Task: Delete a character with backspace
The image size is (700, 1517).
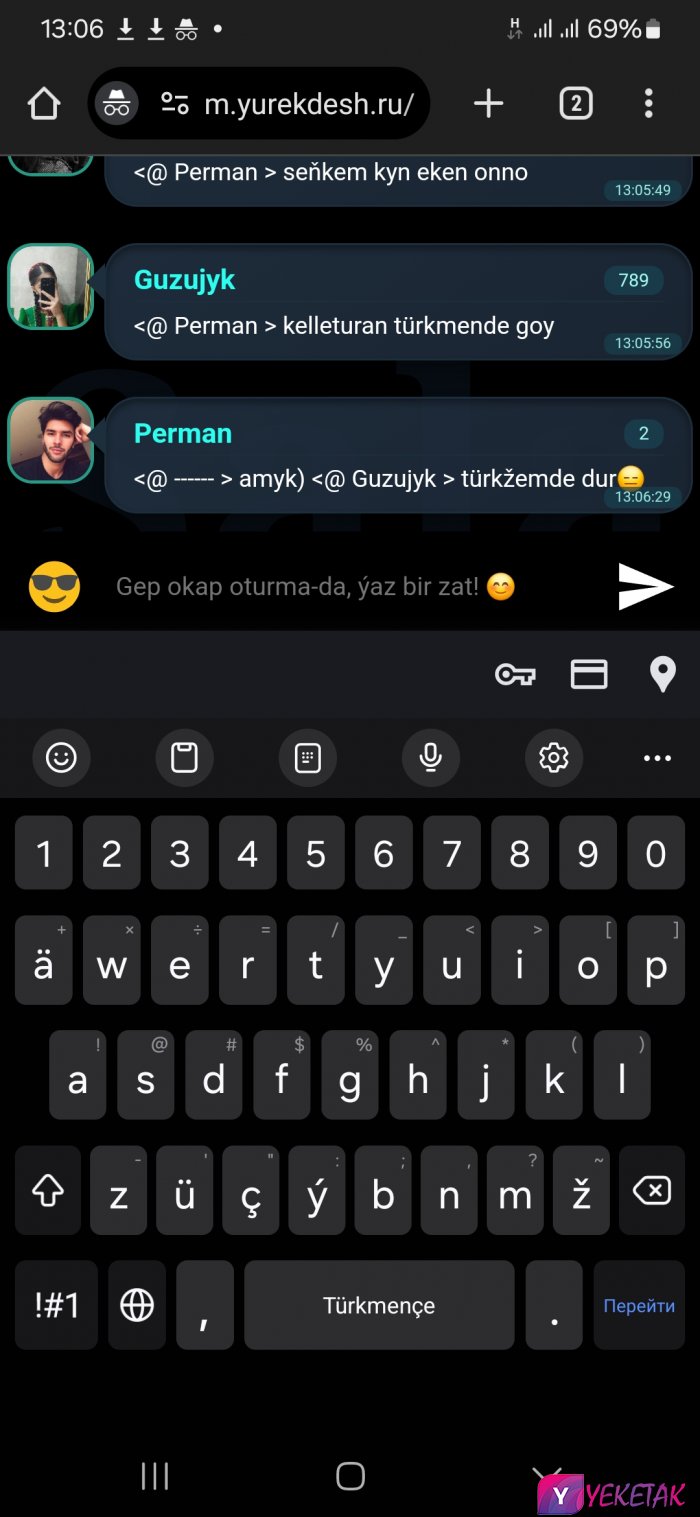Action: coord(652,1191)
